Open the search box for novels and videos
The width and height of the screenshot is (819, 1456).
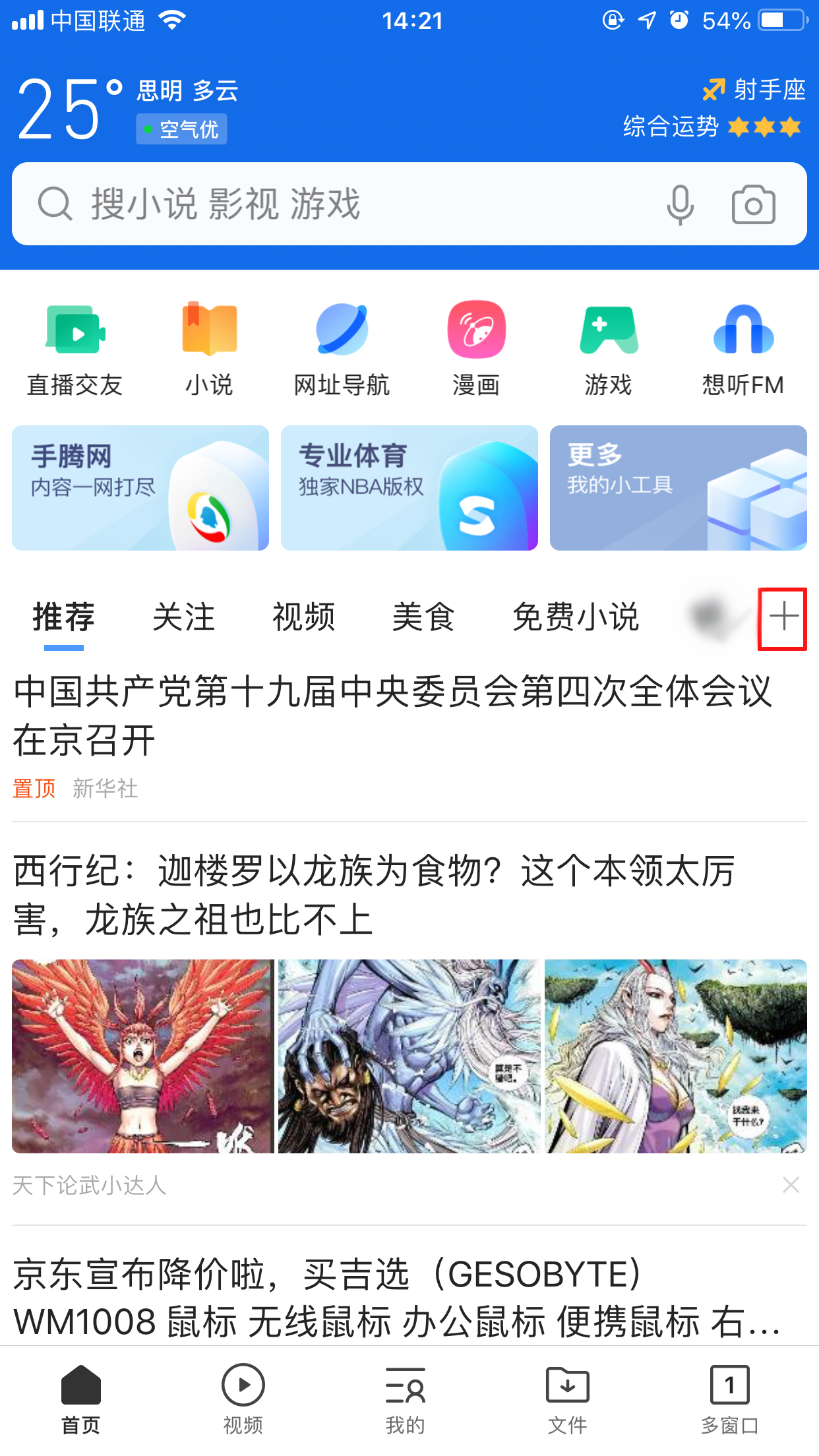click(343, 204)
